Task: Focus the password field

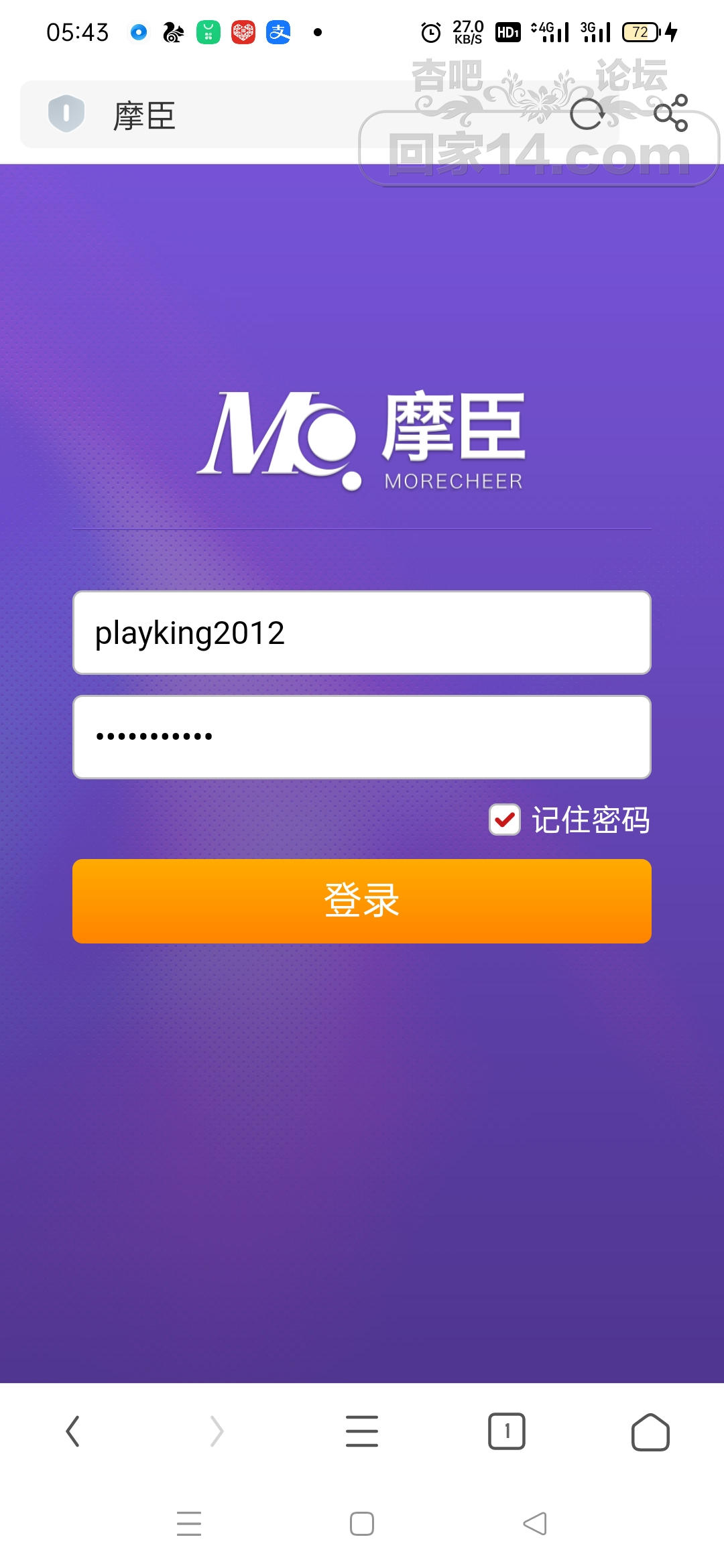Action: coord(362,737)
